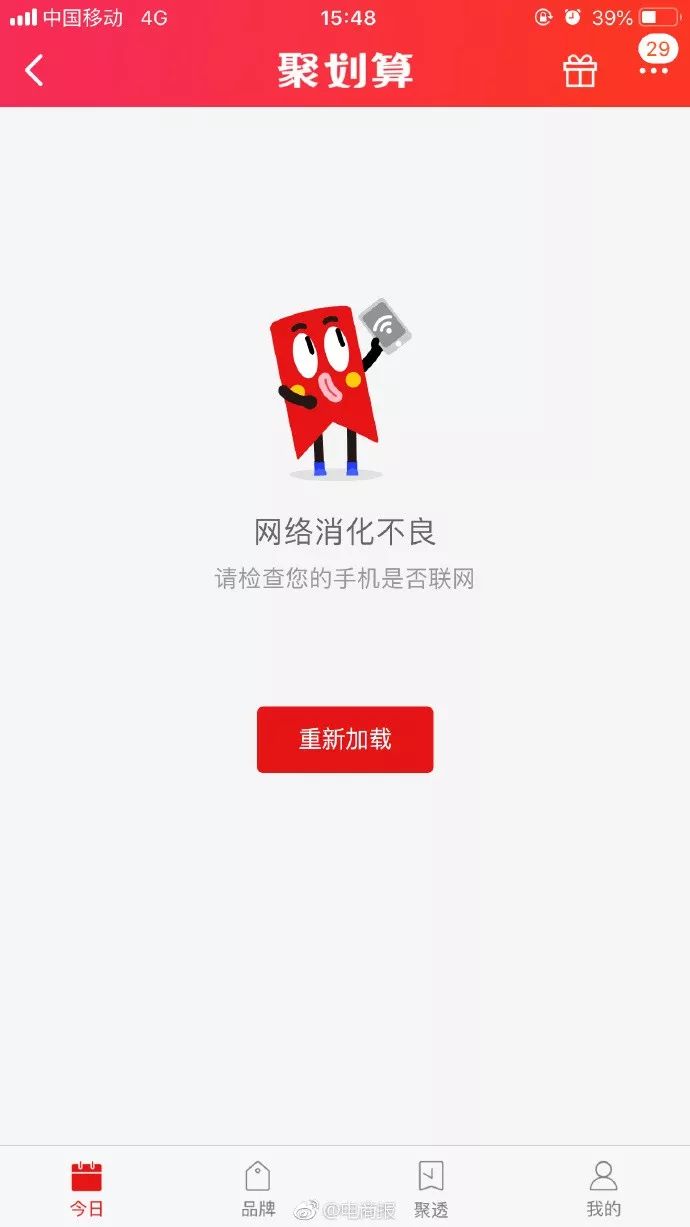690x1227 pixels.
Task: Go to the 我的 tab
Action: click(603, 1188)
